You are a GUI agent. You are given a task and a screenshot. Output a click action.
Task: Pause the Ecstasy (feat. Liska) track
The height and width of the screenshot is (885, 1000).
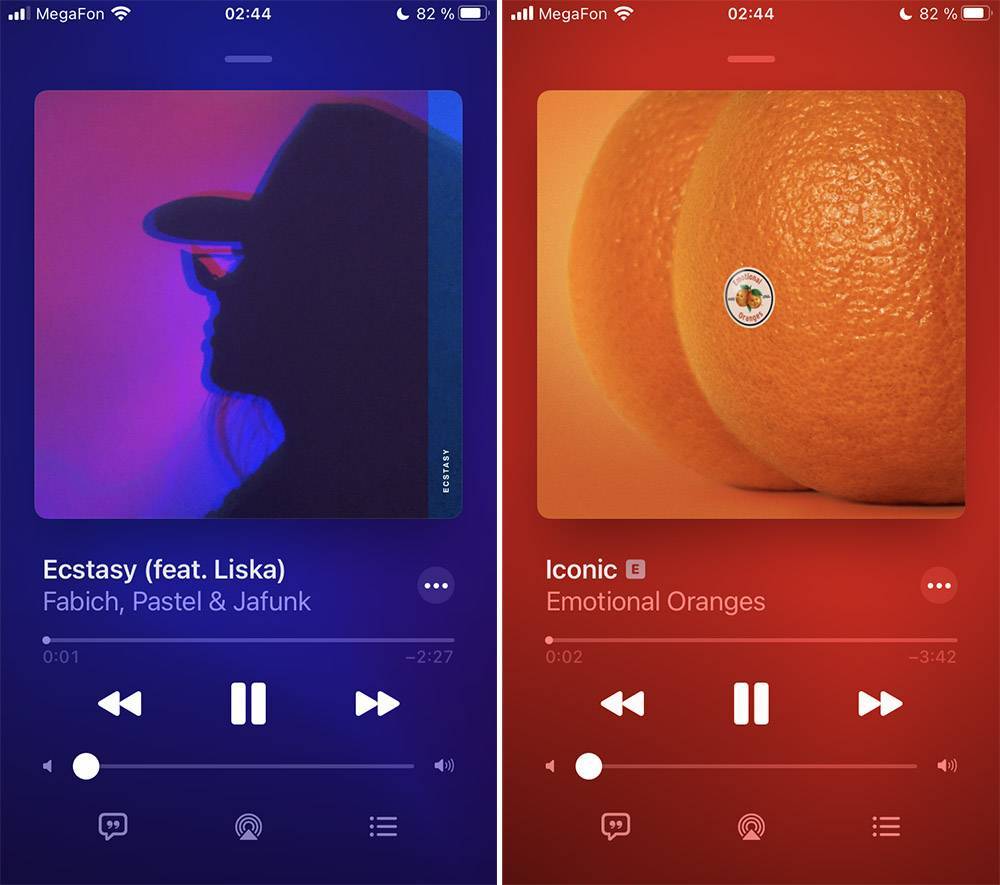[248, 703]
